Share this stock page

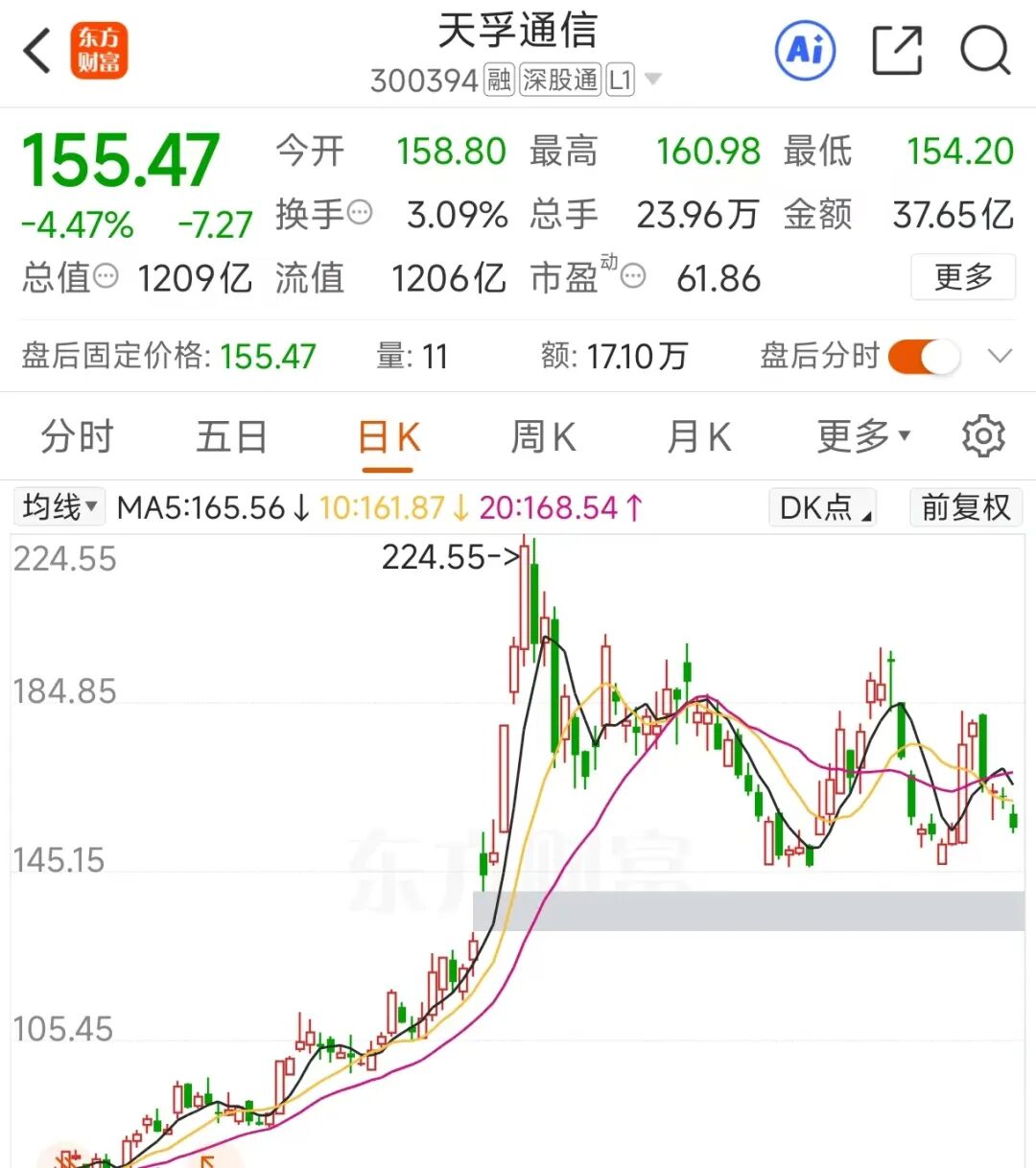(897, 50)
